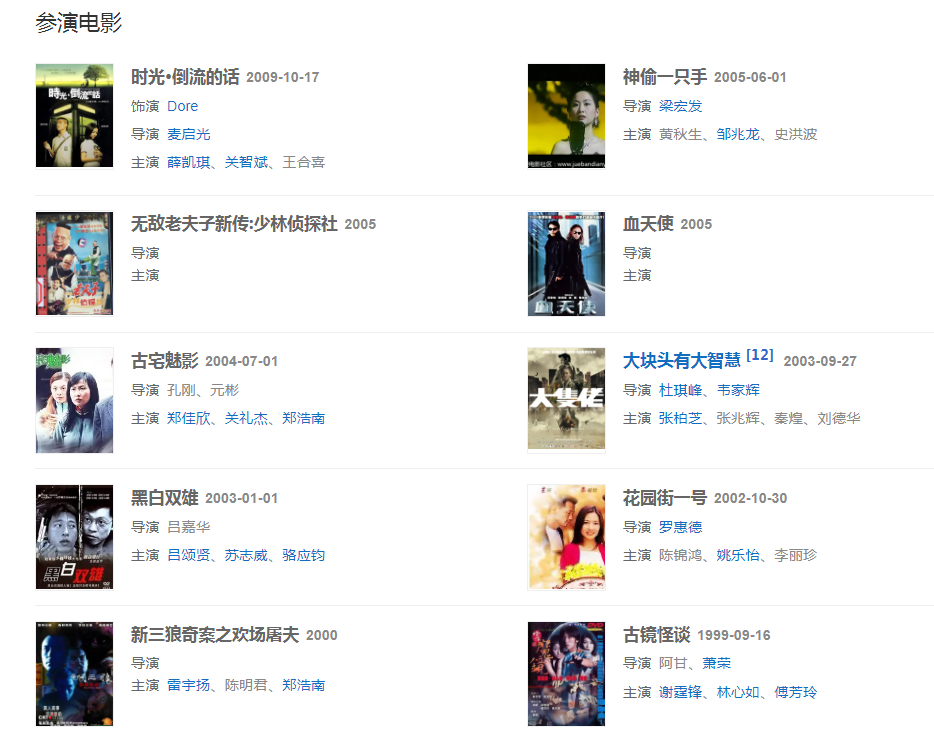
Task: Open actor 关礼杰's page
Action: point(246,418)
